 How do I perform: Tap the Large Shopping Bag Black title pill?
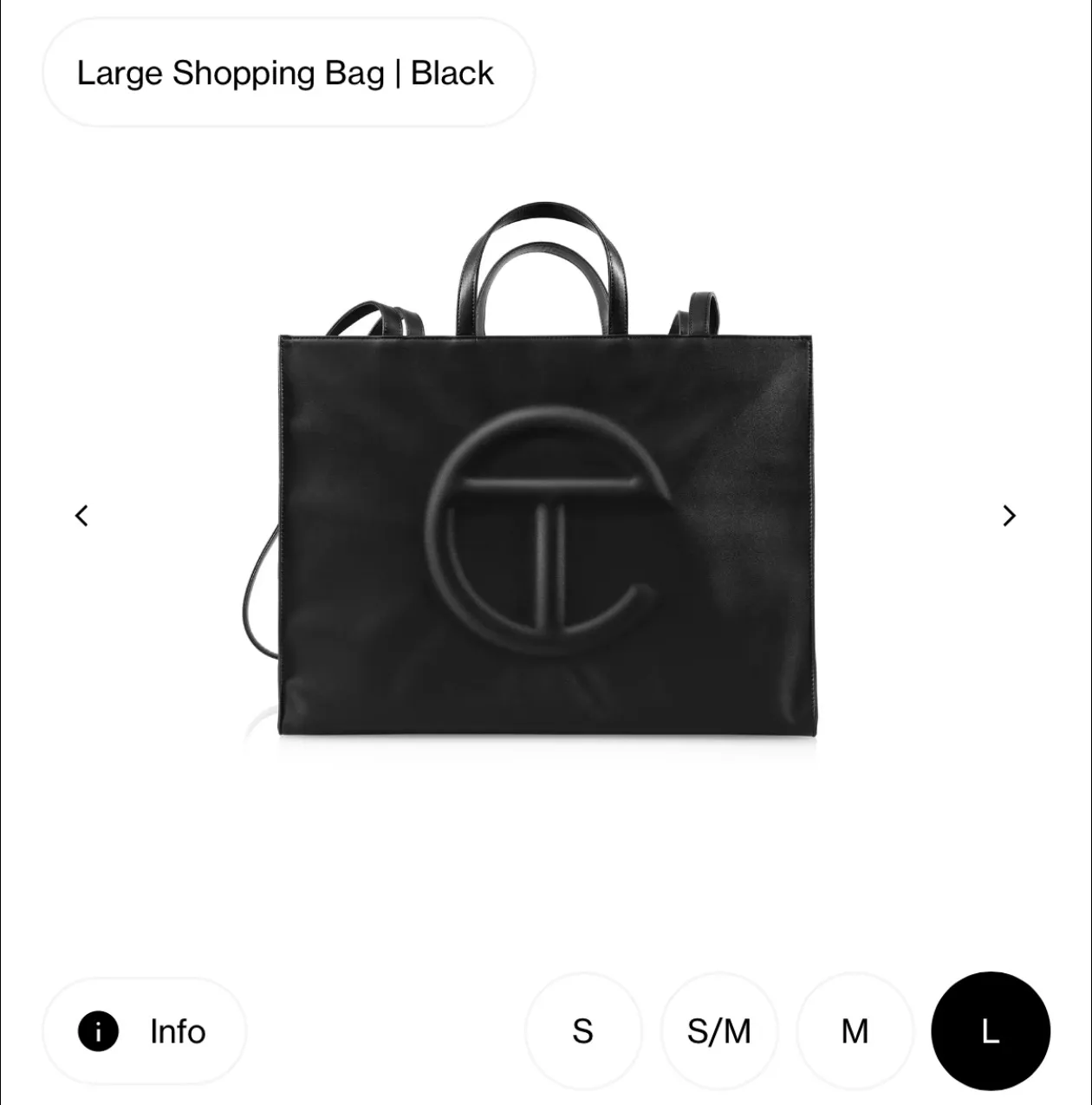[x=287, y=73]
